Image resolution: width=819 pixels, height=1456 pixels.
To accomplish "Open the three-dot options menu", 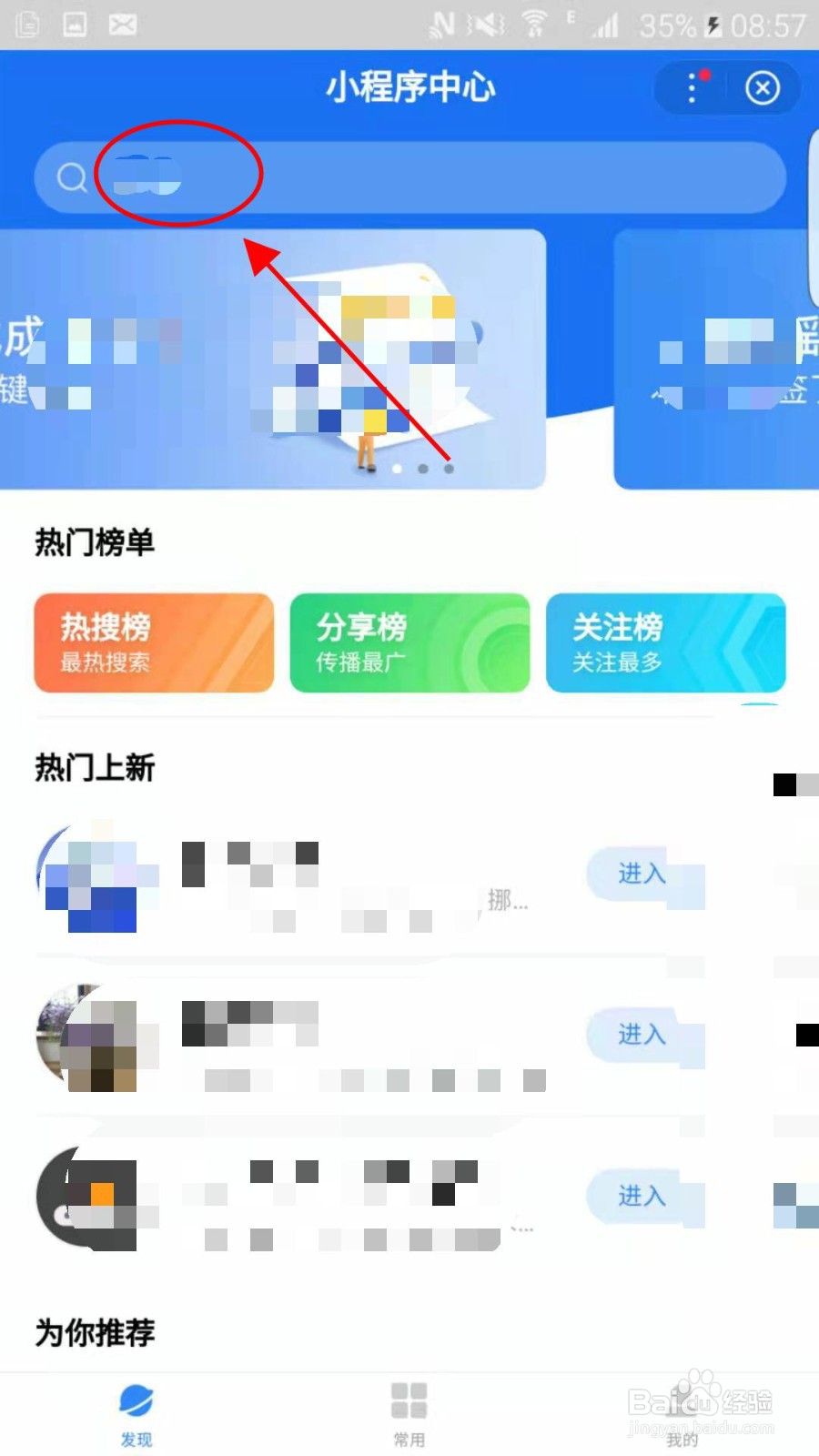I will coord(691,88).
